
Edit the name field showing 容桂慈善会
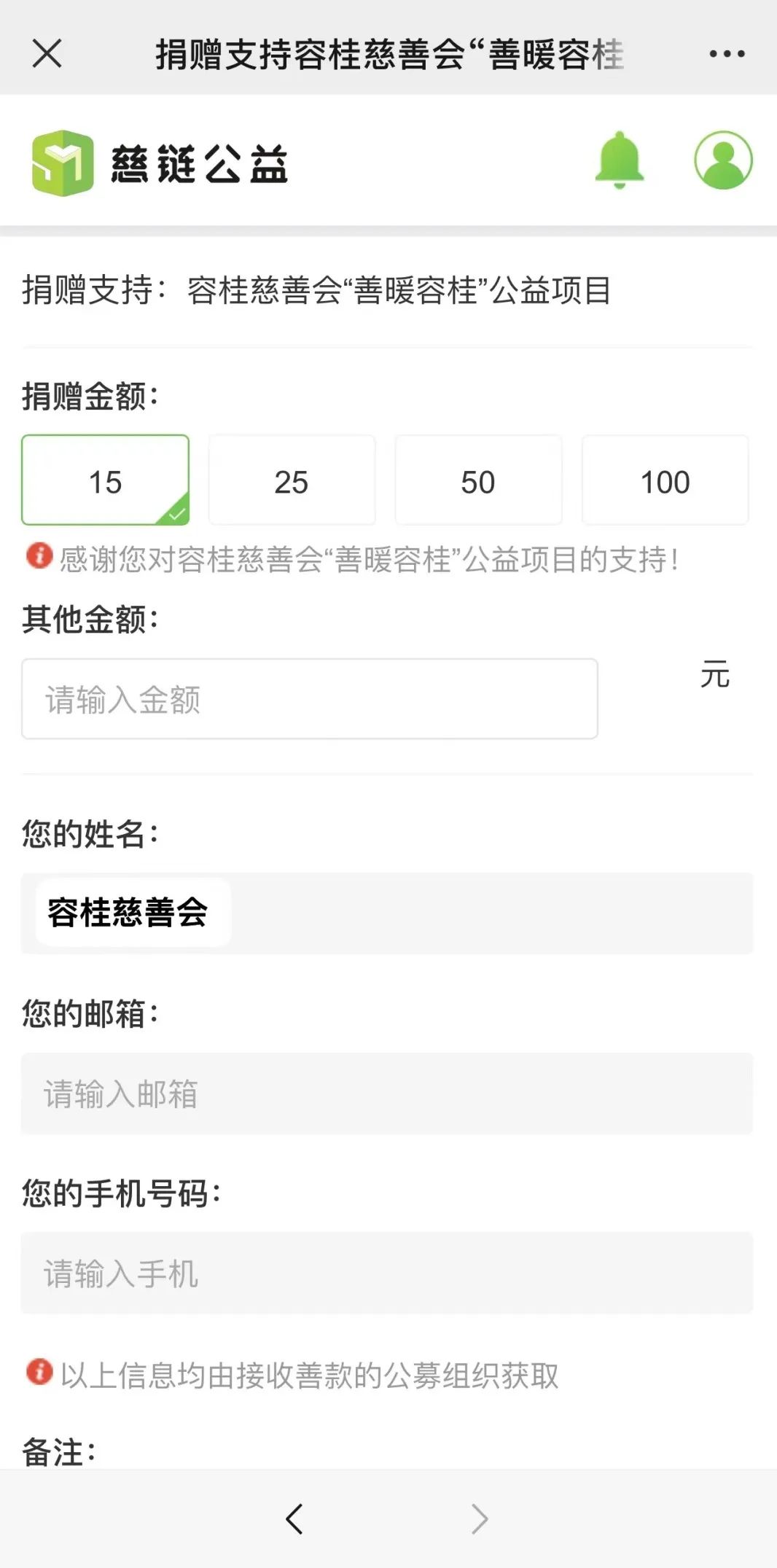pyautogui.click(x=387, y=913)
